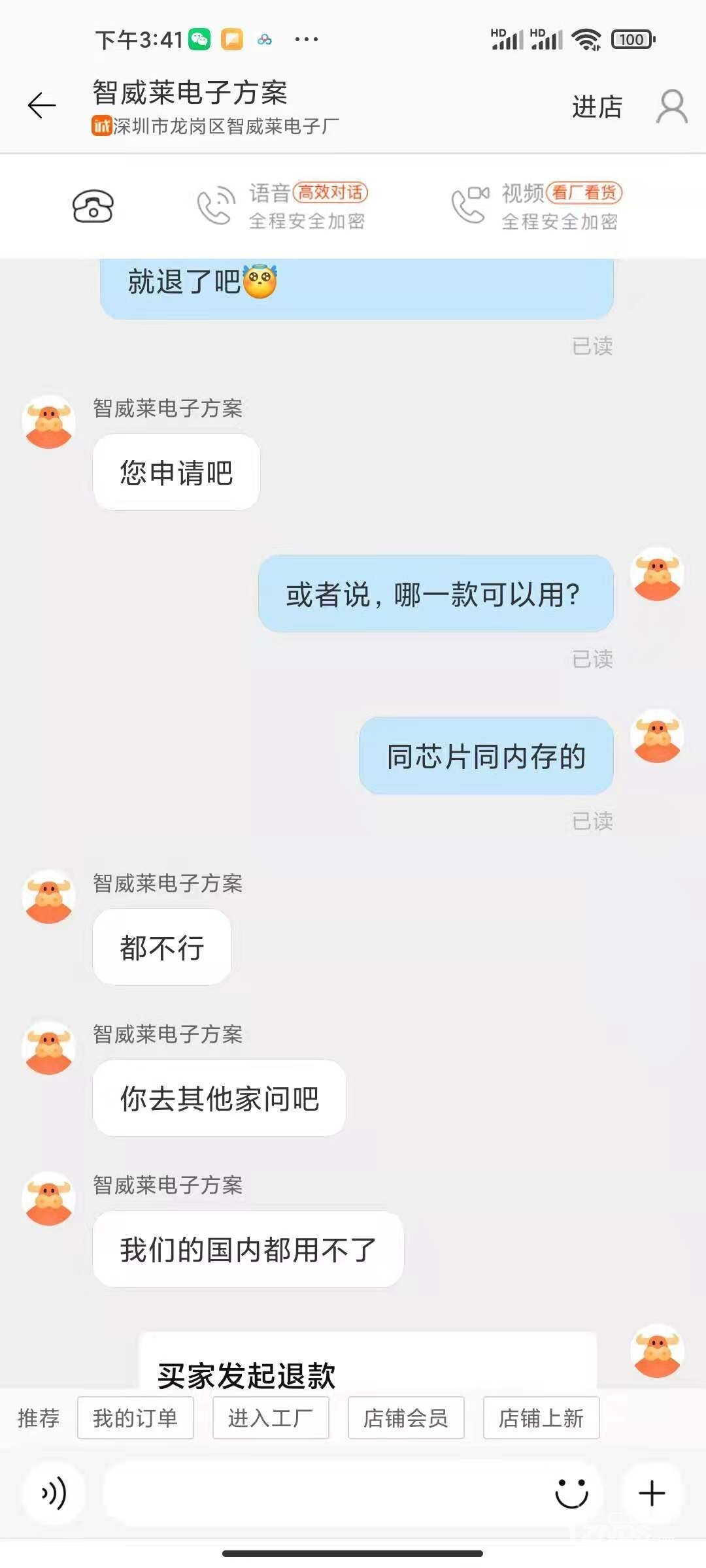Screen dimensions: 706x1568
Task: Focus the message text field
Action: pyautogui.click(x=320, y=1494)
